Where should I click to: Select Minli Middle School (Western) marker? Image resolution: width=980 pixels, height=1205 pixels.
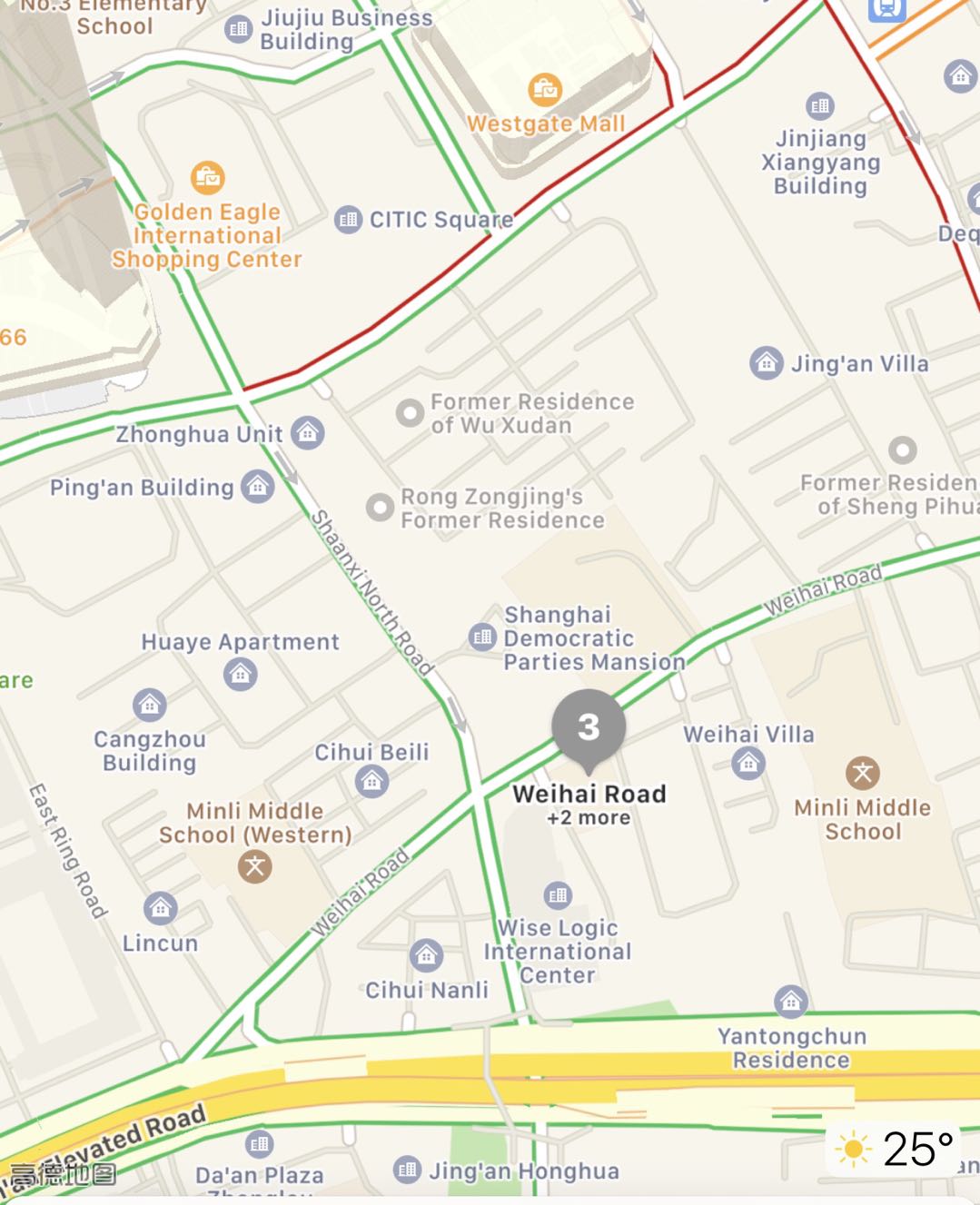pyautogui.click(x=255, y=866)
